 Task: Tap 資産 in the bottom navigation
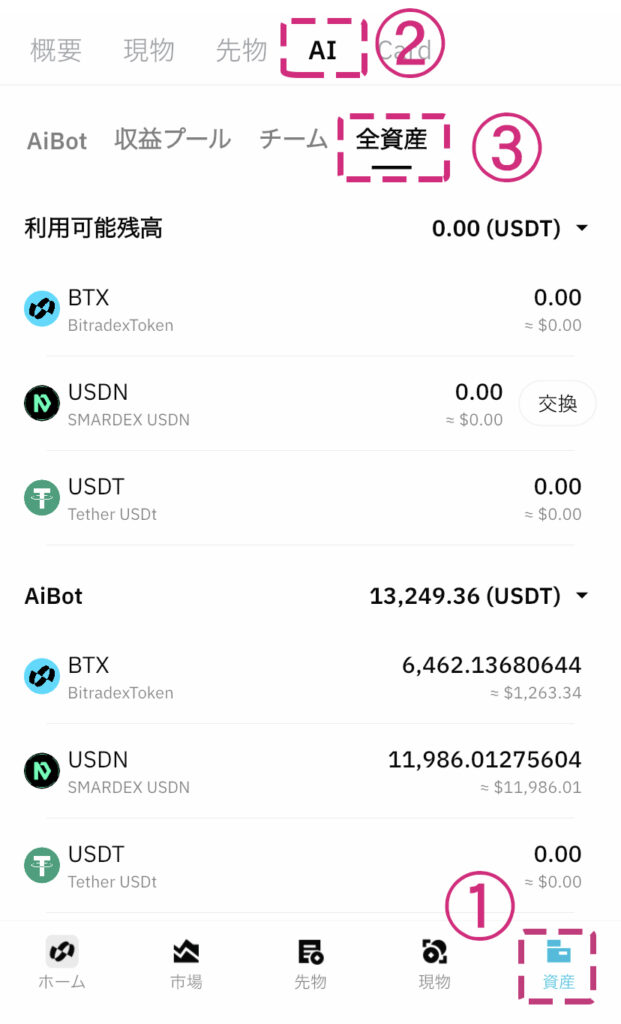point(558,964)
